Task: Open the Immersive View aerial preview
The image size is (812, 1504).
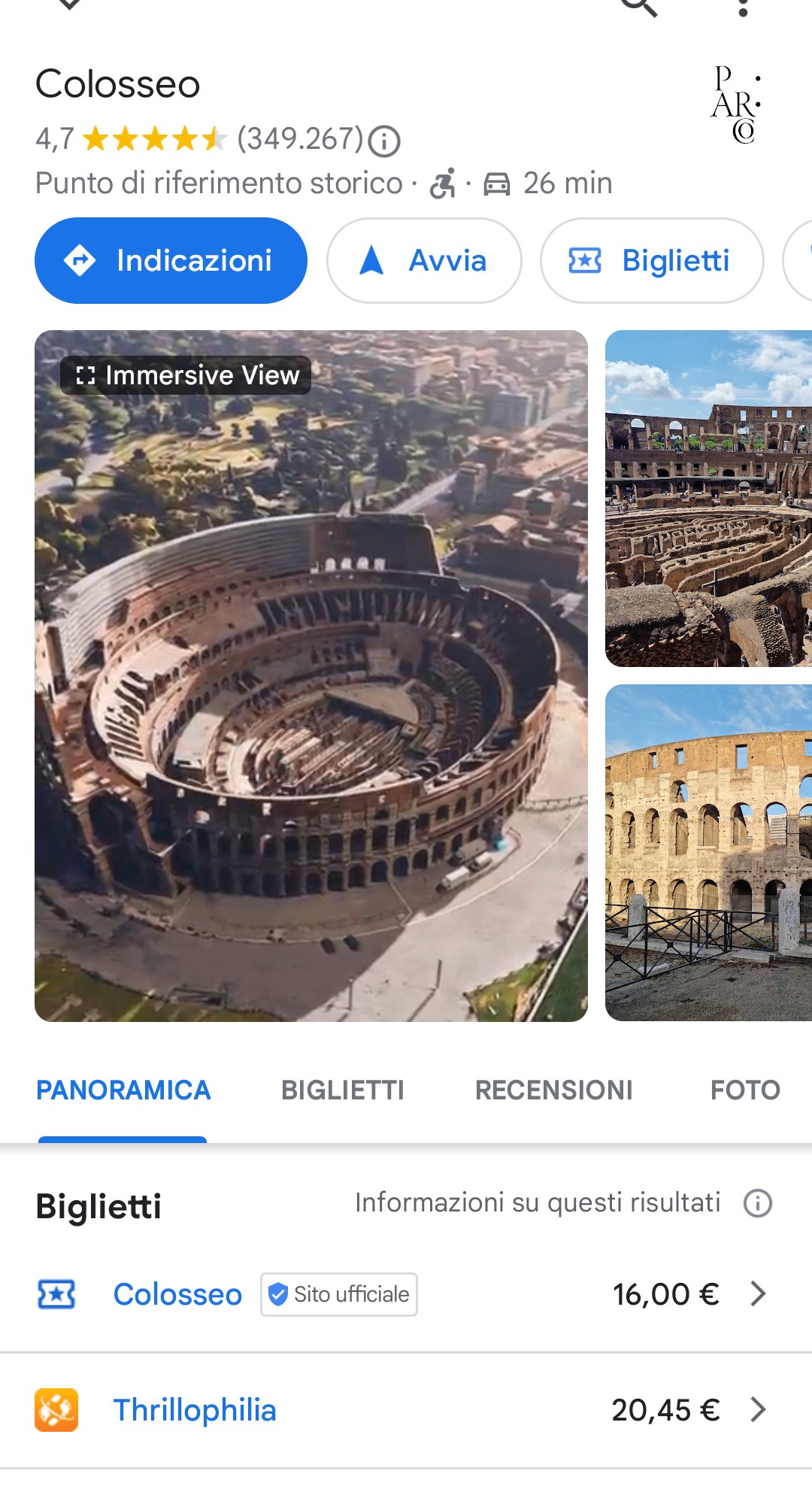Action: [311, 675]
